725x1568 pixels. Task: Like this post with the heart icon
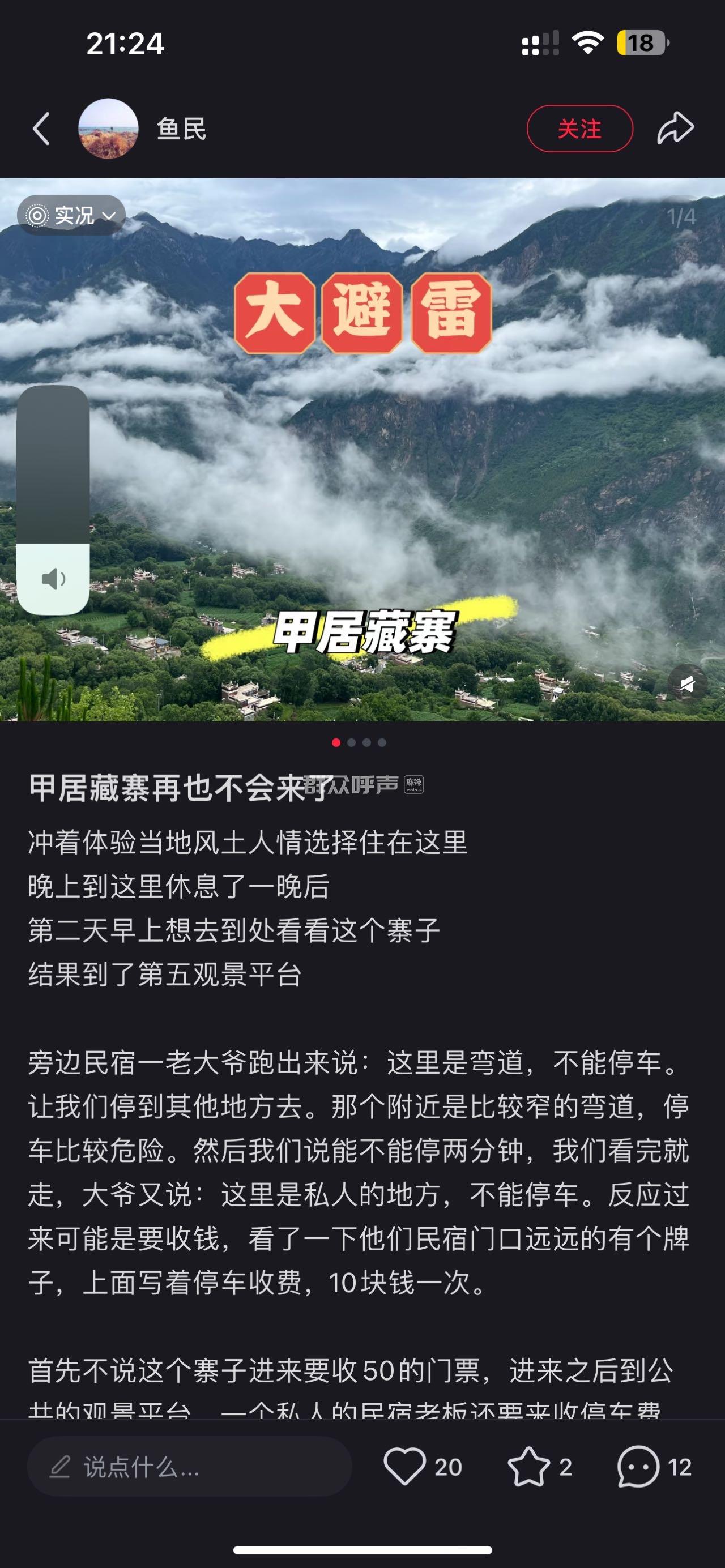[x=405, y=1467]
